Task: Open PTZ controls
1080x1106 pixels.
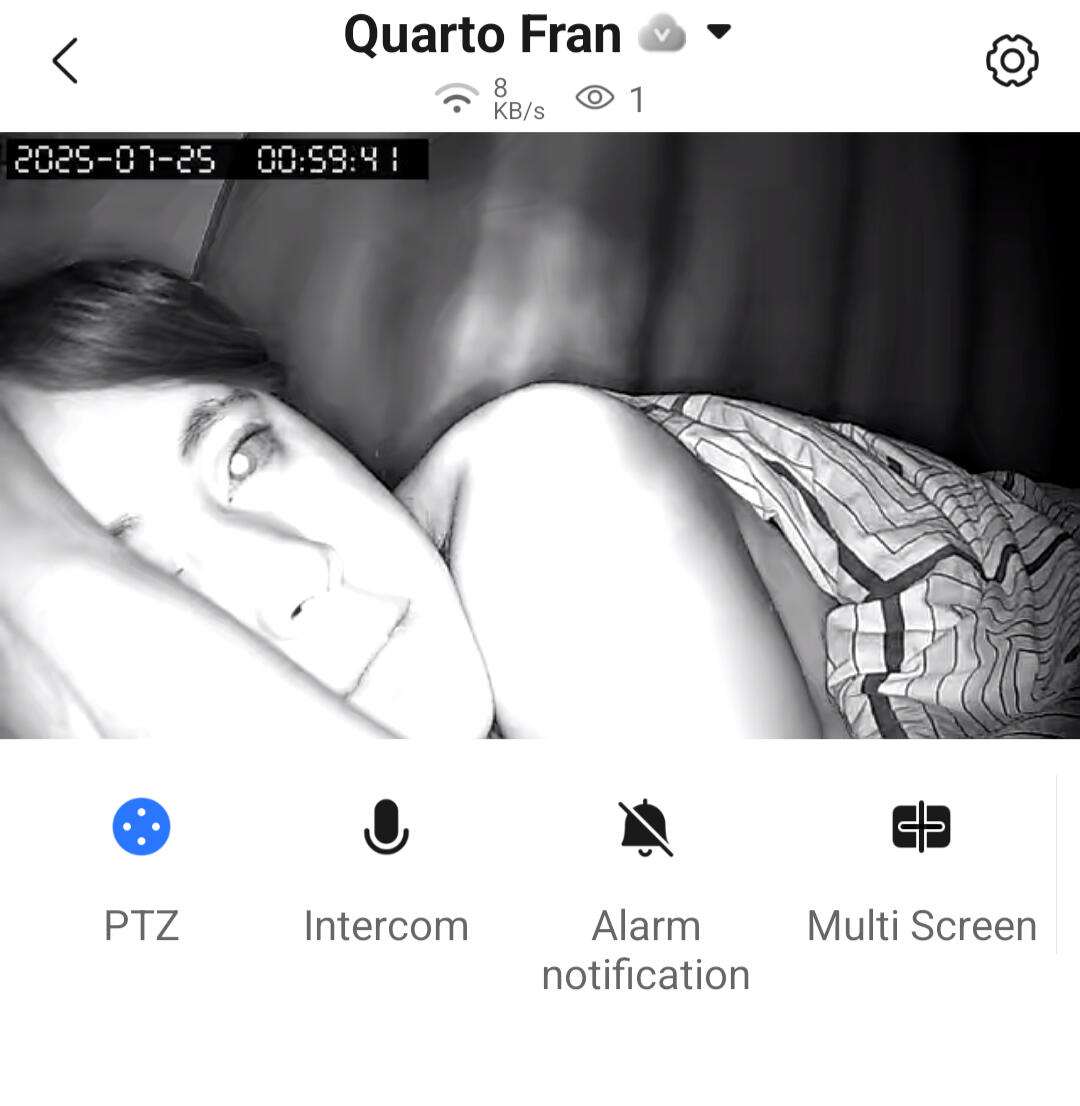Action: [x=141, y=828]
